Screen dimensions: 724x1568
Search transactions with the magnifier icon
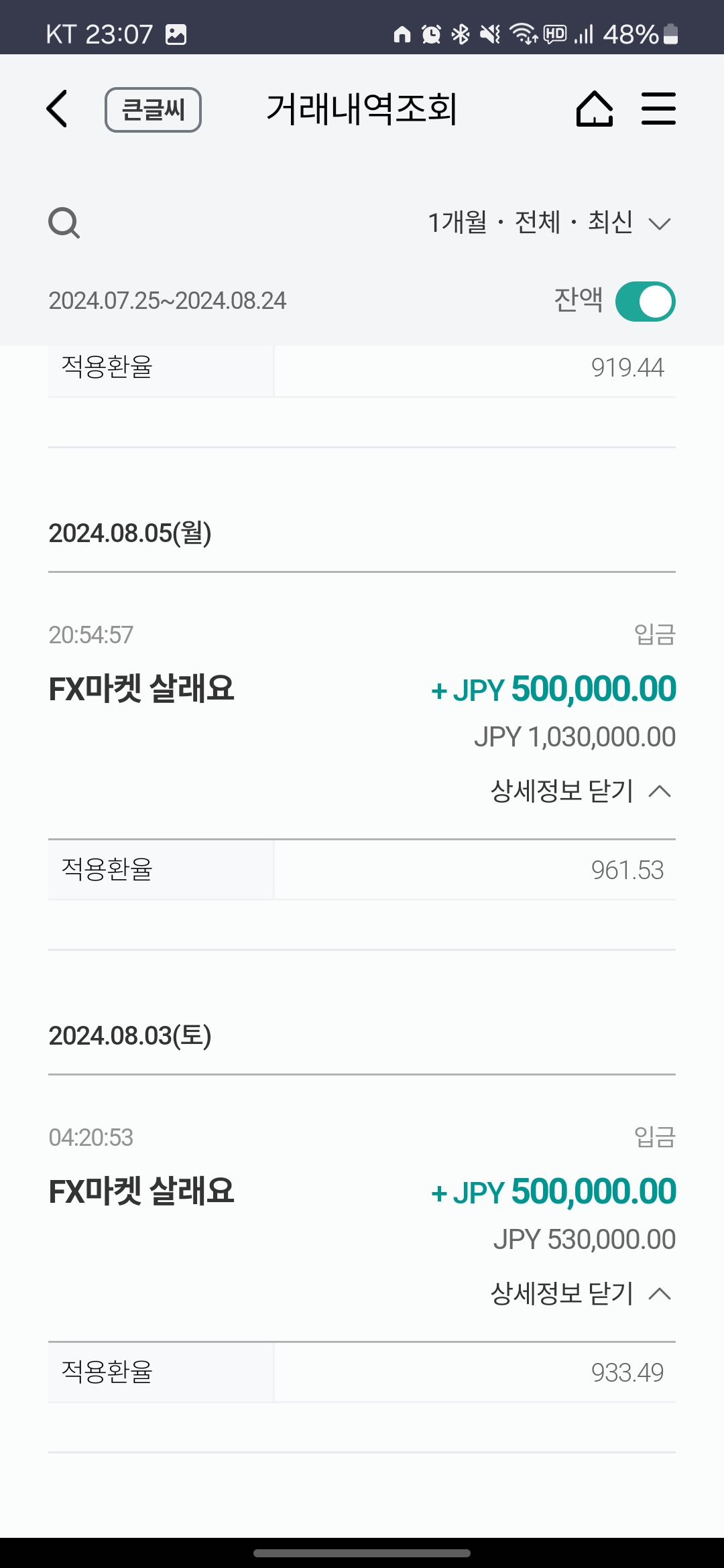point(64,223)
